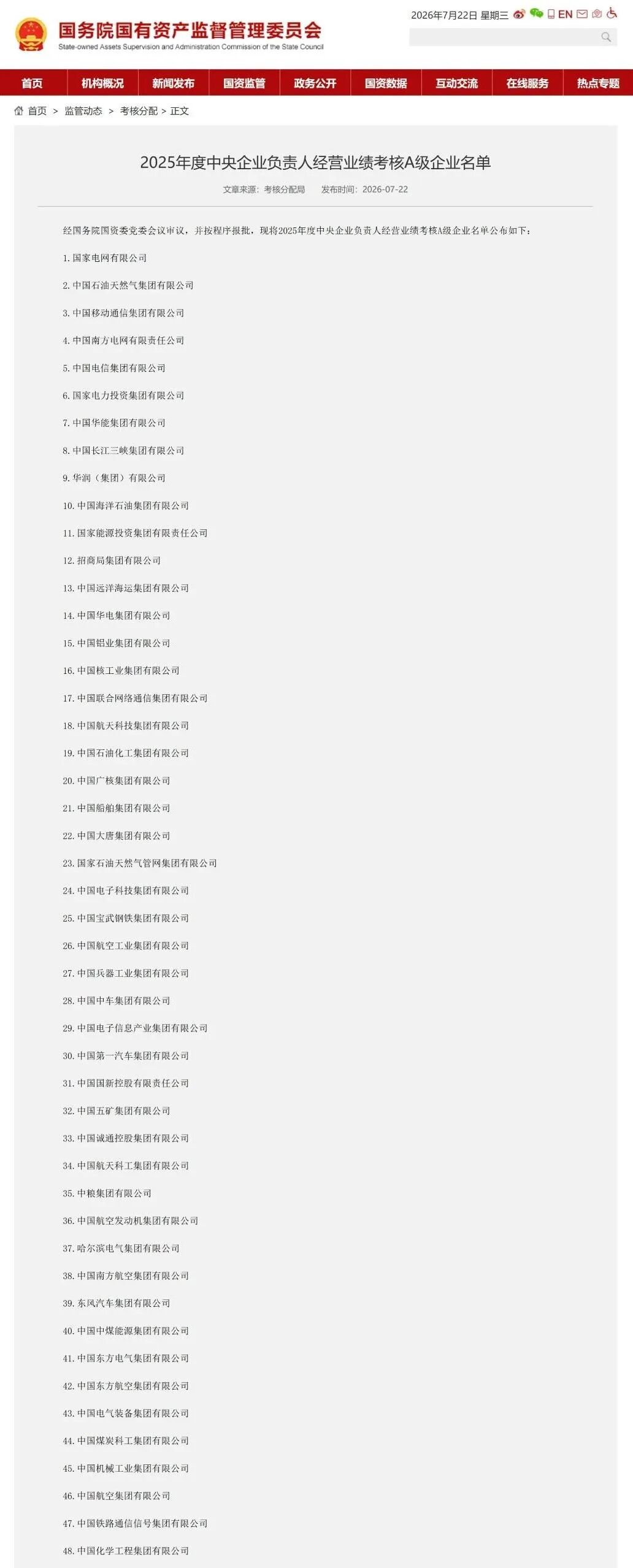Tap 首页 in the breadcrumb

pos(37,111)
